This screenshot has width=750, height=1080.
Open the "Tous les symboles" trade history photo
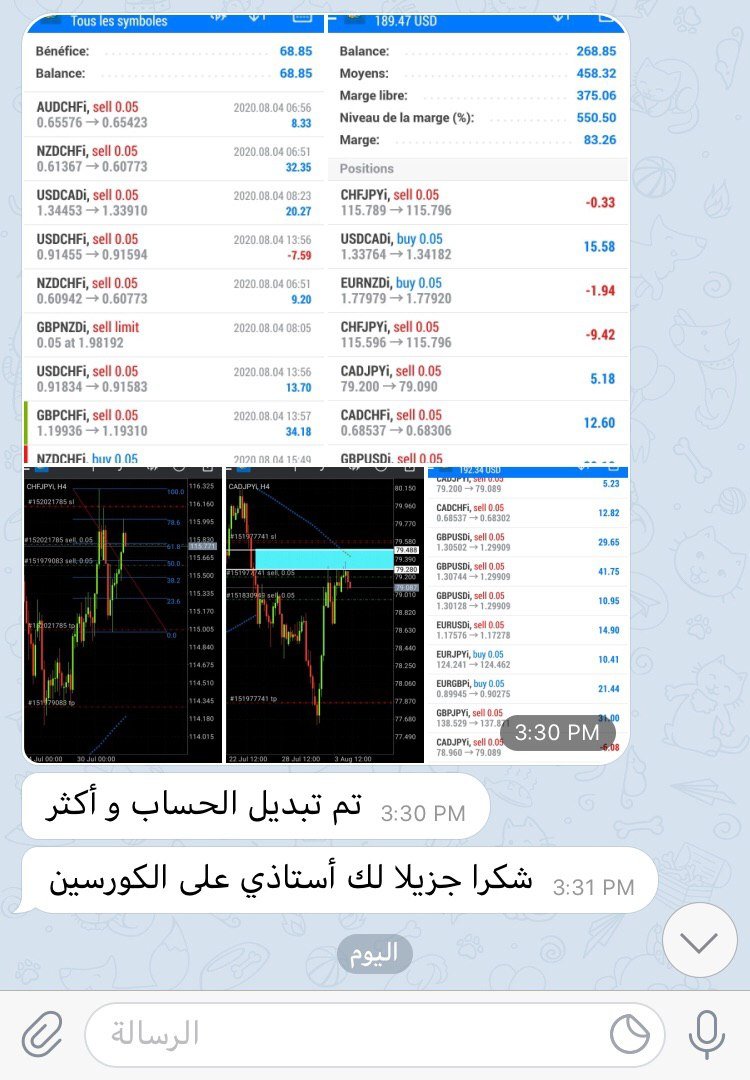coord(173,240)
